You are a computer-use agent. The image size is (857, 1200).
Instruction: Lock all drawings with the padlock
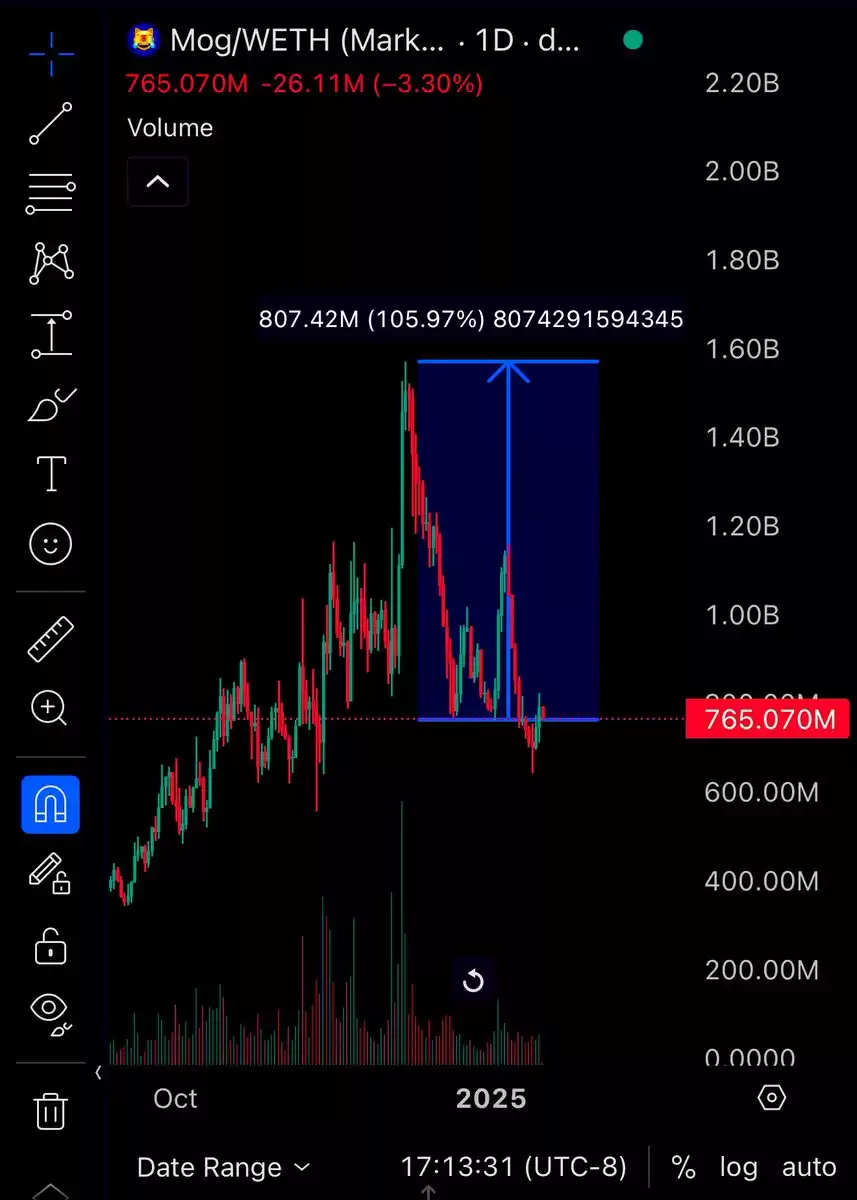pyautogui.click(x=50, y=944)
